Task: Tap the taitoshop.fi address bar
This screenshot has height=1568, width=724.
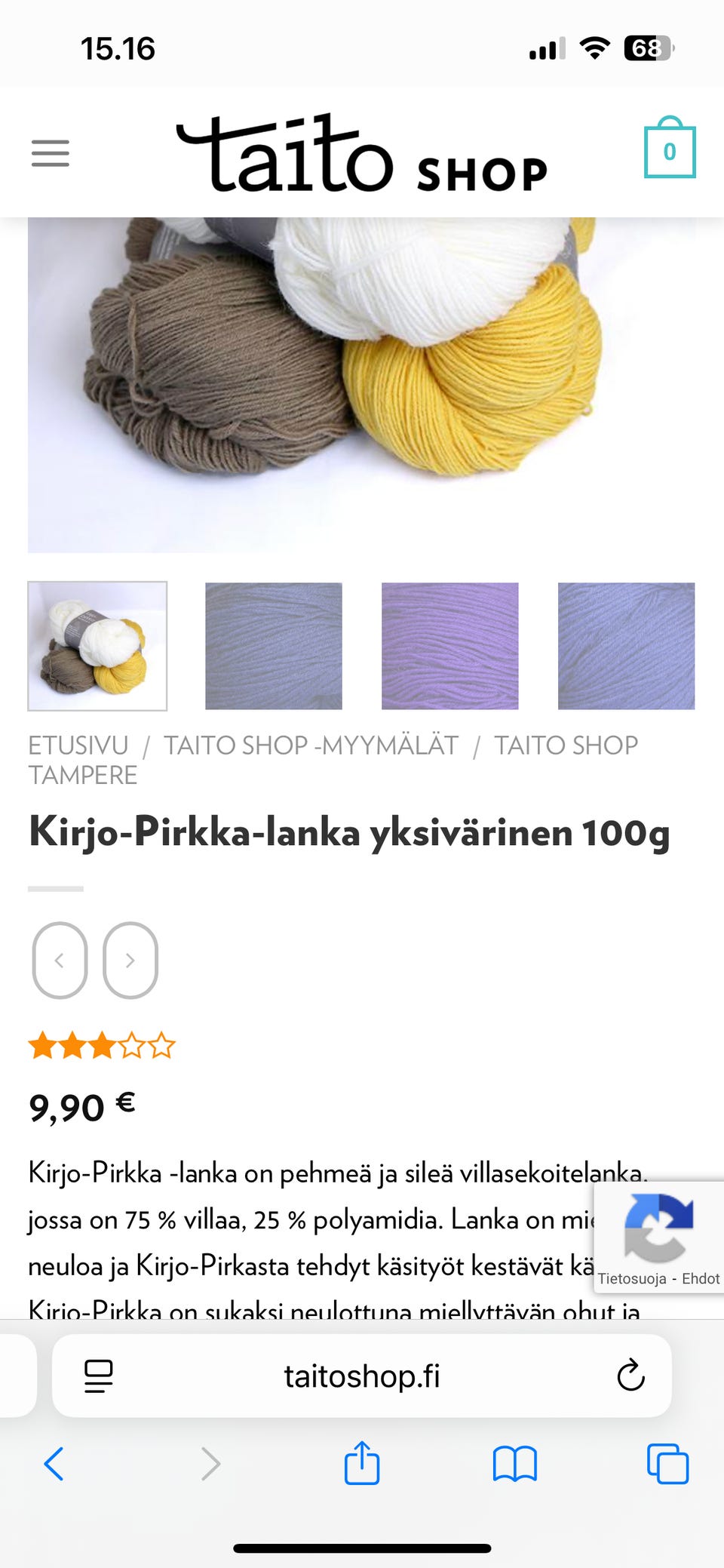Action: click(x=362, y=1376)
